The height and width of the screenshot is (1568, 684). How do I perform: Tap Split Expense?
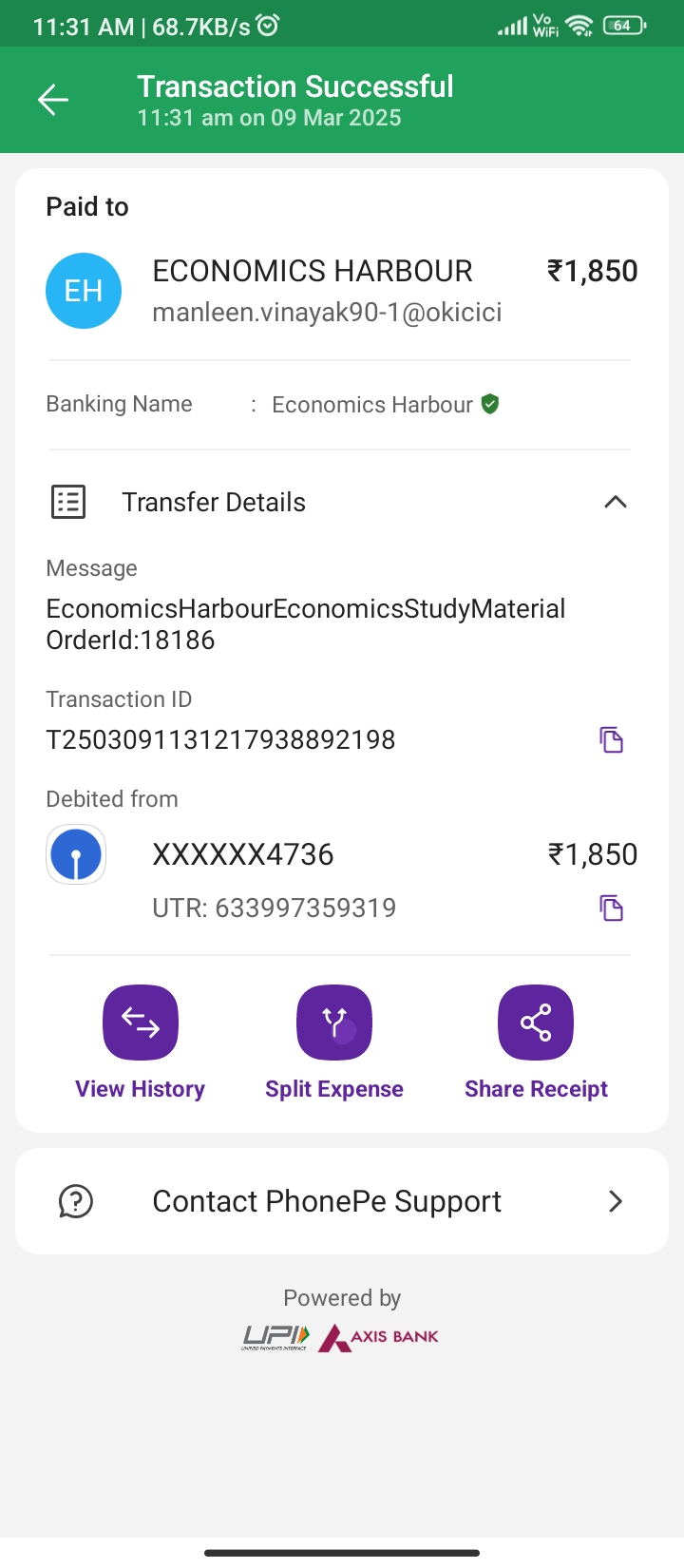[x=334, y=1023]
